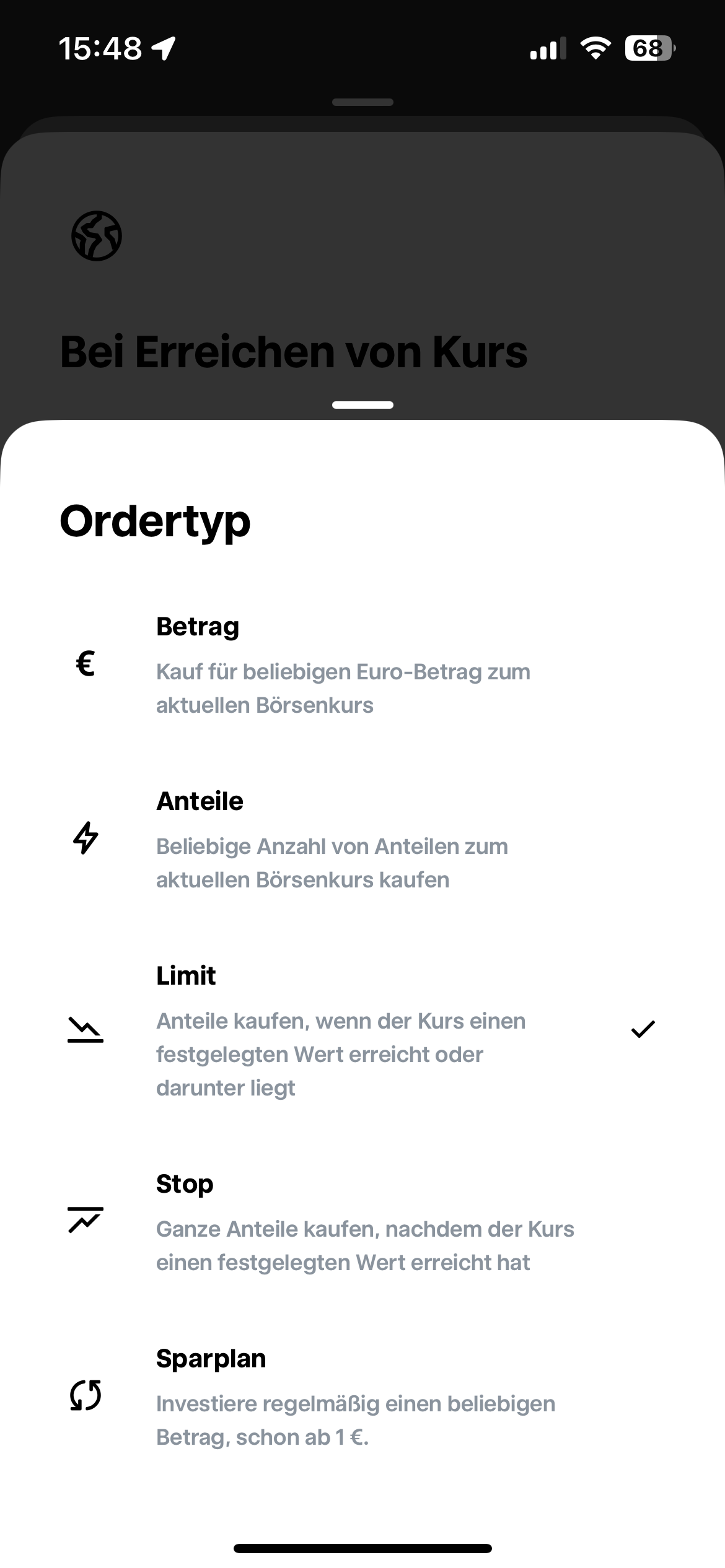725x1568 pixels.
Task: Select the Betrag order type
Action: (x=362, y=665)
